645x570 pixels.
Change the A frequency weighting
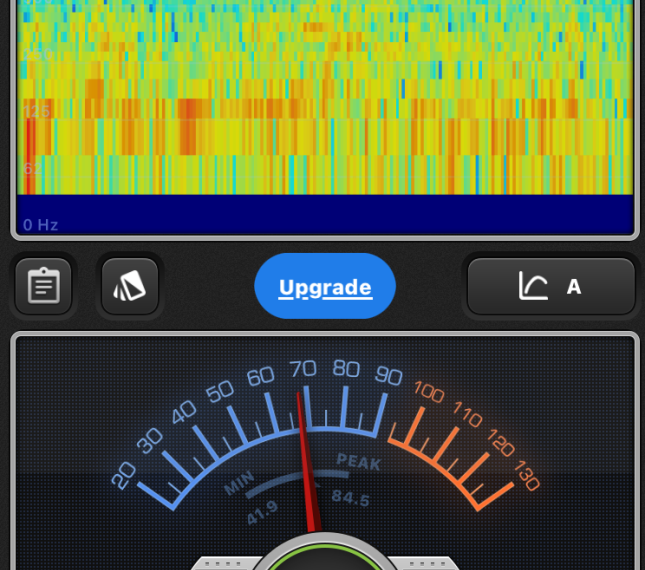click(x=550, y=287)
